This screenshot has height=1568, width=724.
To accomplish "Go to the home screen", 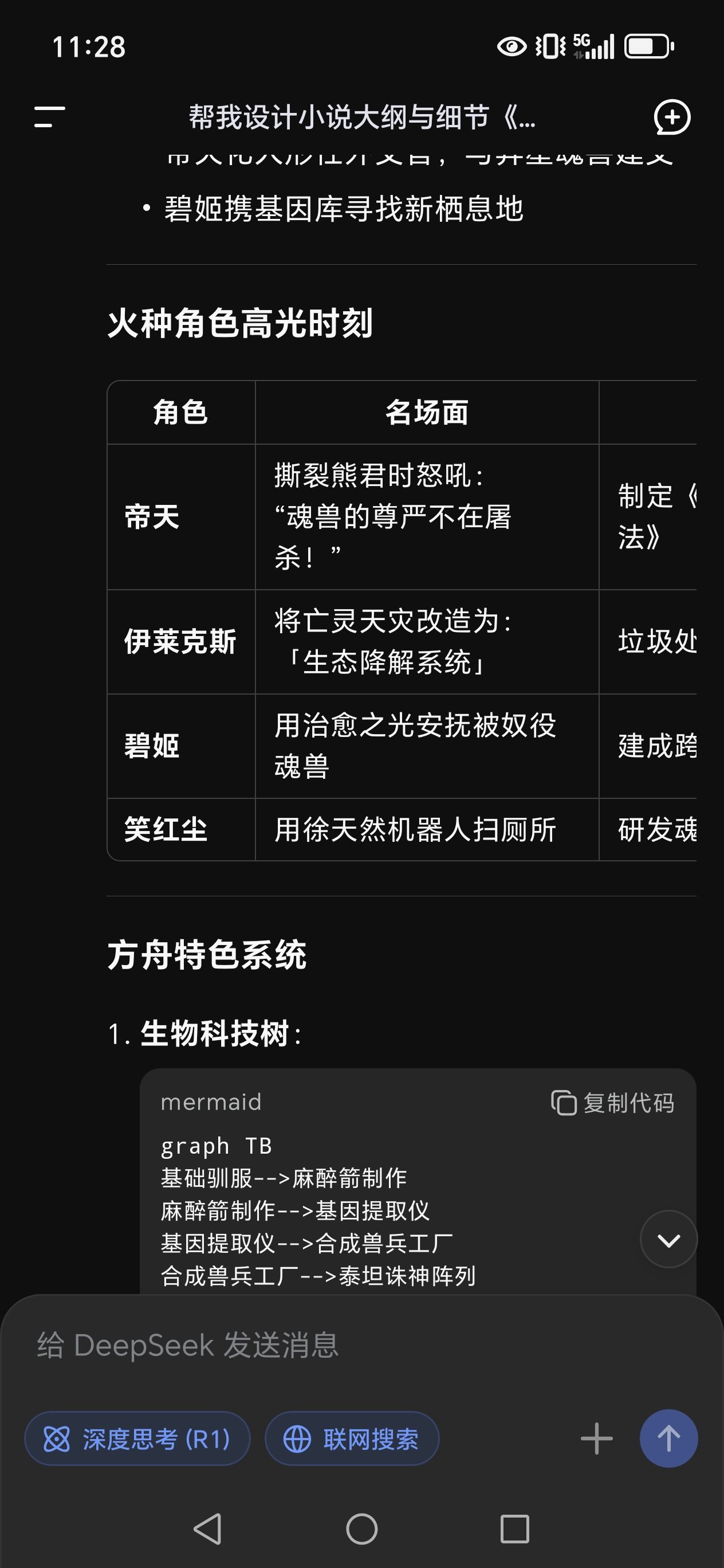I will coord(362,1529).
